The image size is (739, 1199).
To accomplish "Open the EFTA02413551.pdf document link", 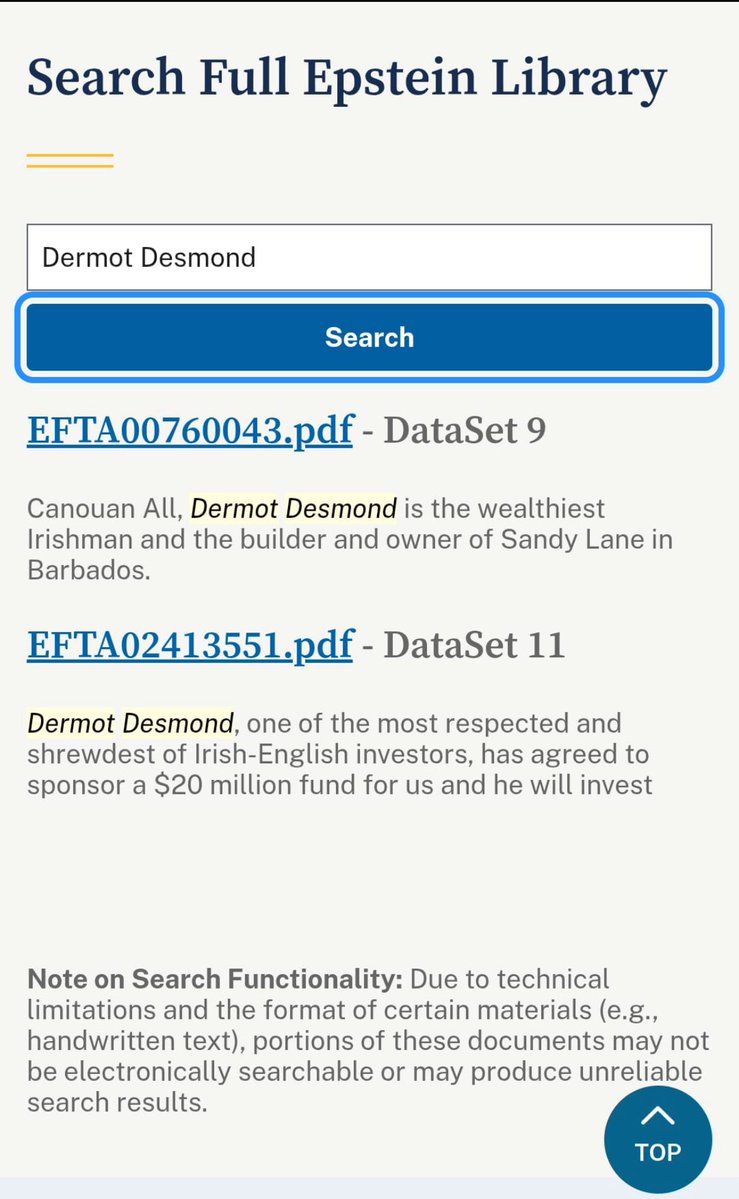I will click(x=190, y=645).
